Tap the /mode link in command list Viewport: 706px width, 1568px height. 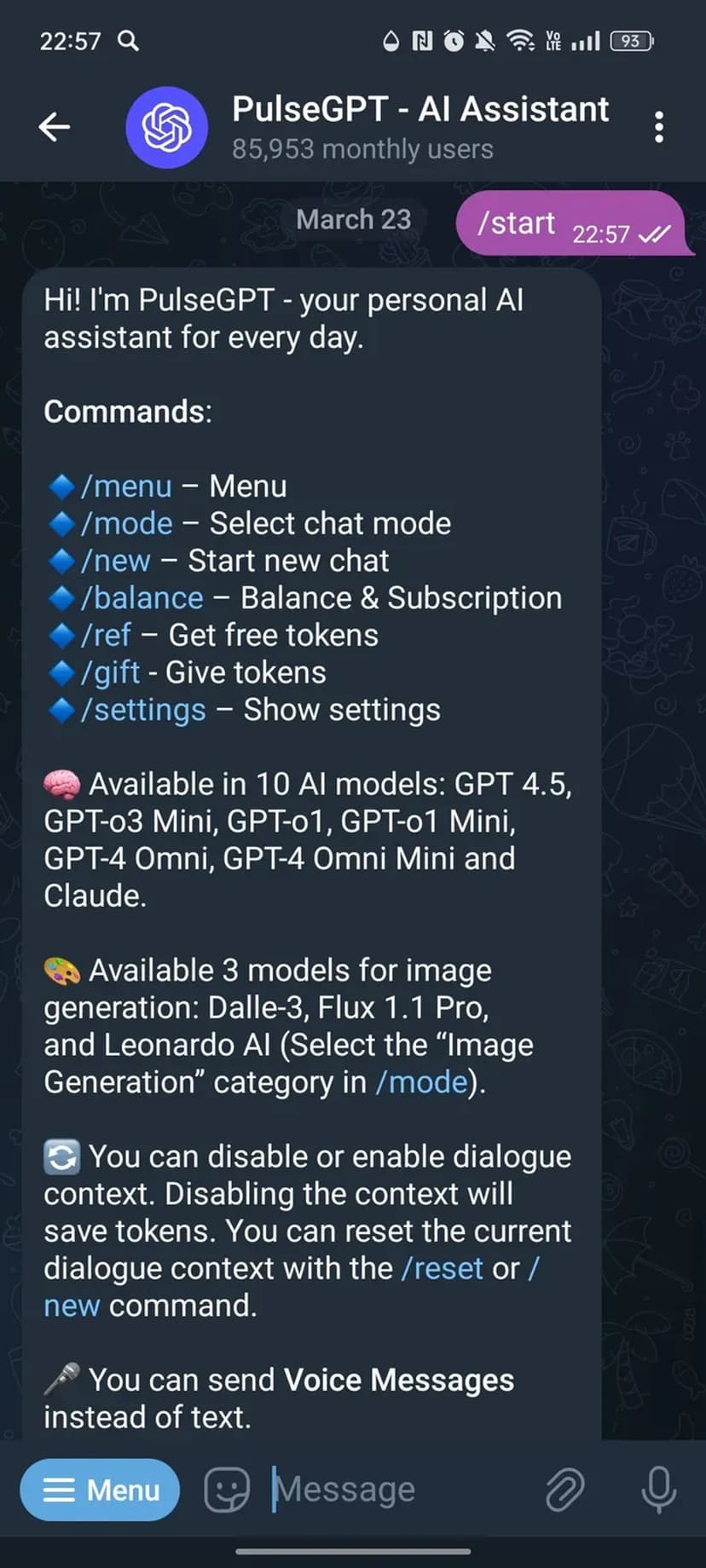[126, 523]
